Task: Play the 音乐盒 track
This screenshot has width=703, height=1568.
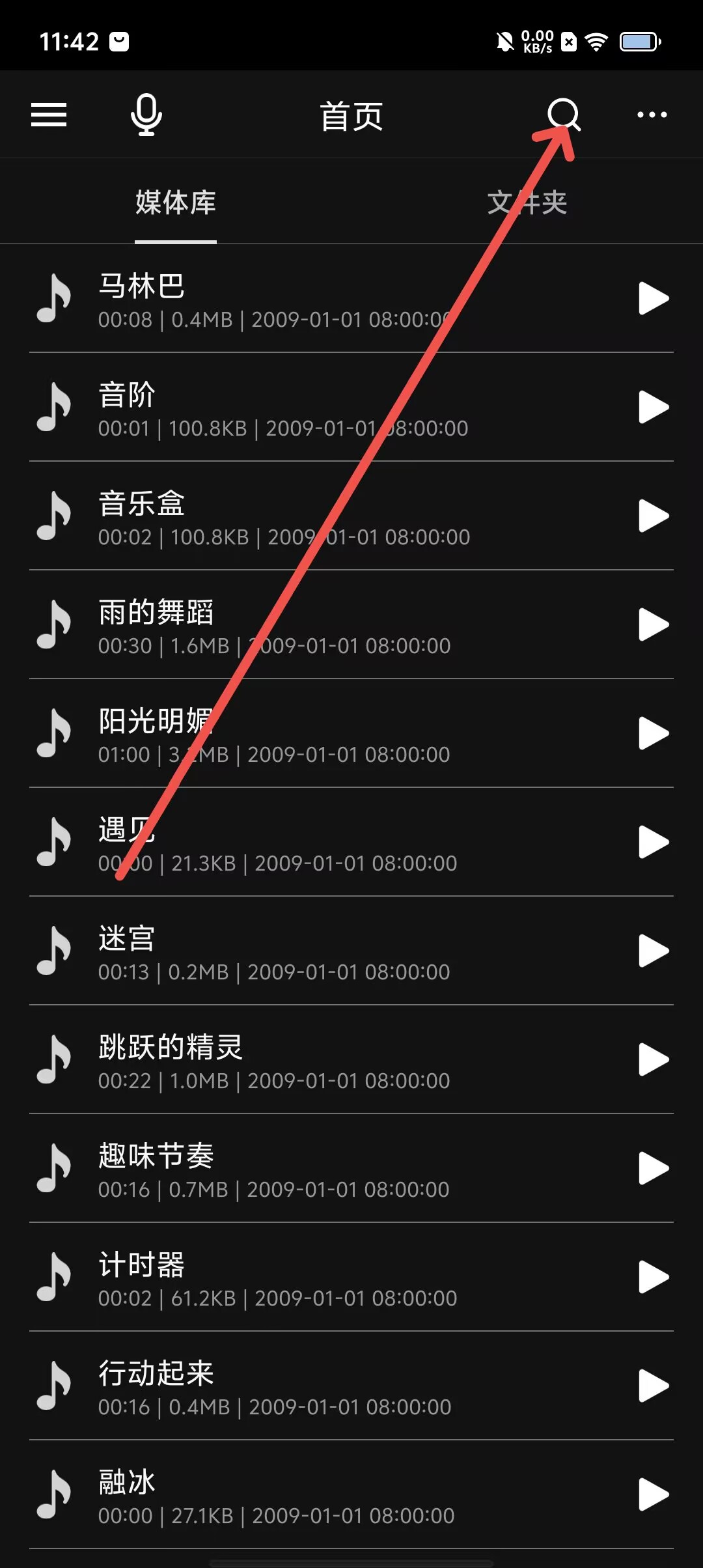Action: 654,516
